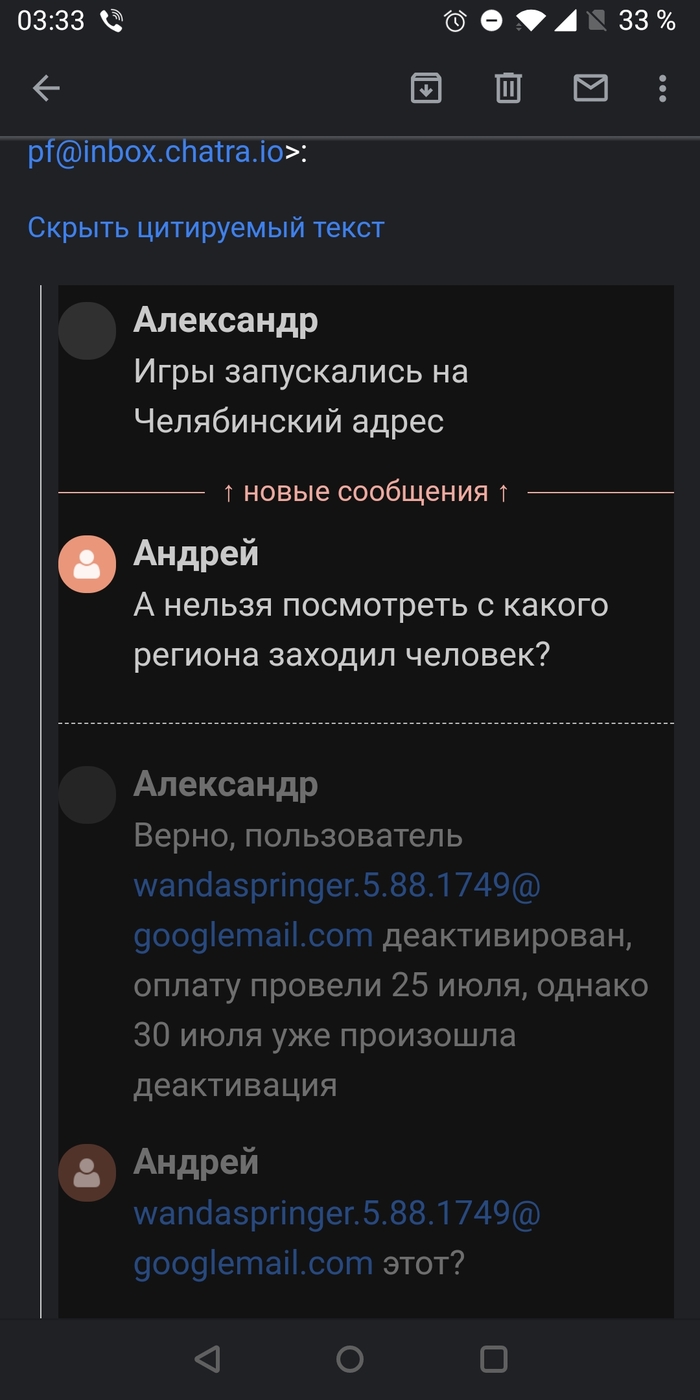Mark this email as unread

tap(590, 89)
